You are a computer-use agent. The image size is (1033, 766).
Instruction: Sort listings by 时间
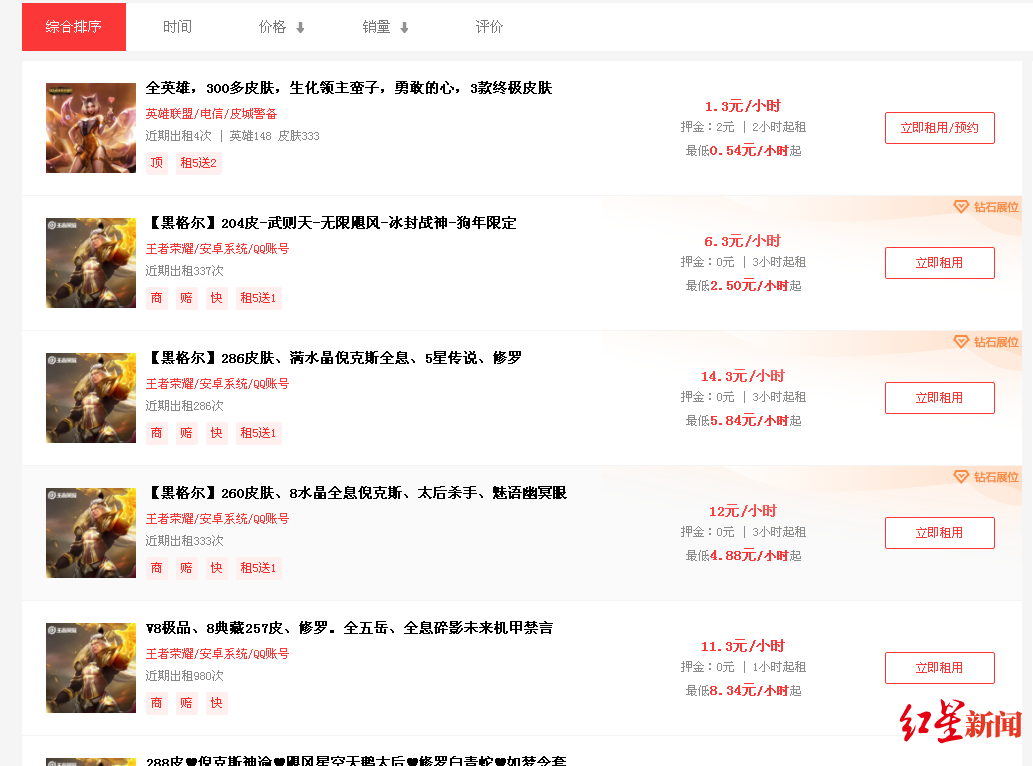(177, 27)
